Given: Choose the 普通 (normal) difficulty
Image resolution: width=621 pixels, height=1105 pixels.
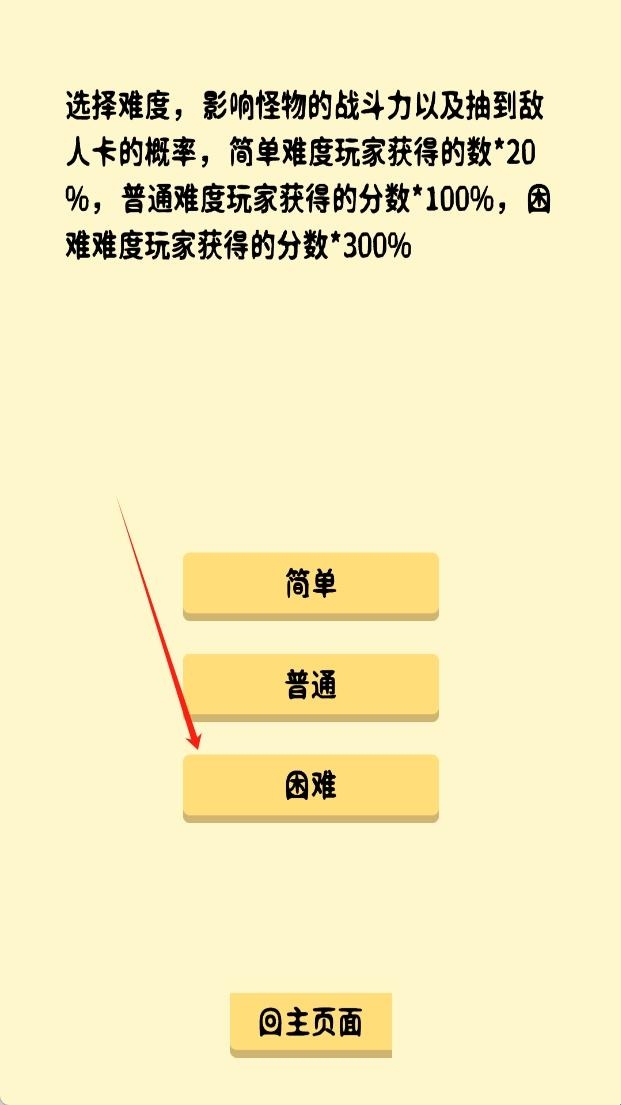Looking at the screenshot, I should click(x=310, y=685).
